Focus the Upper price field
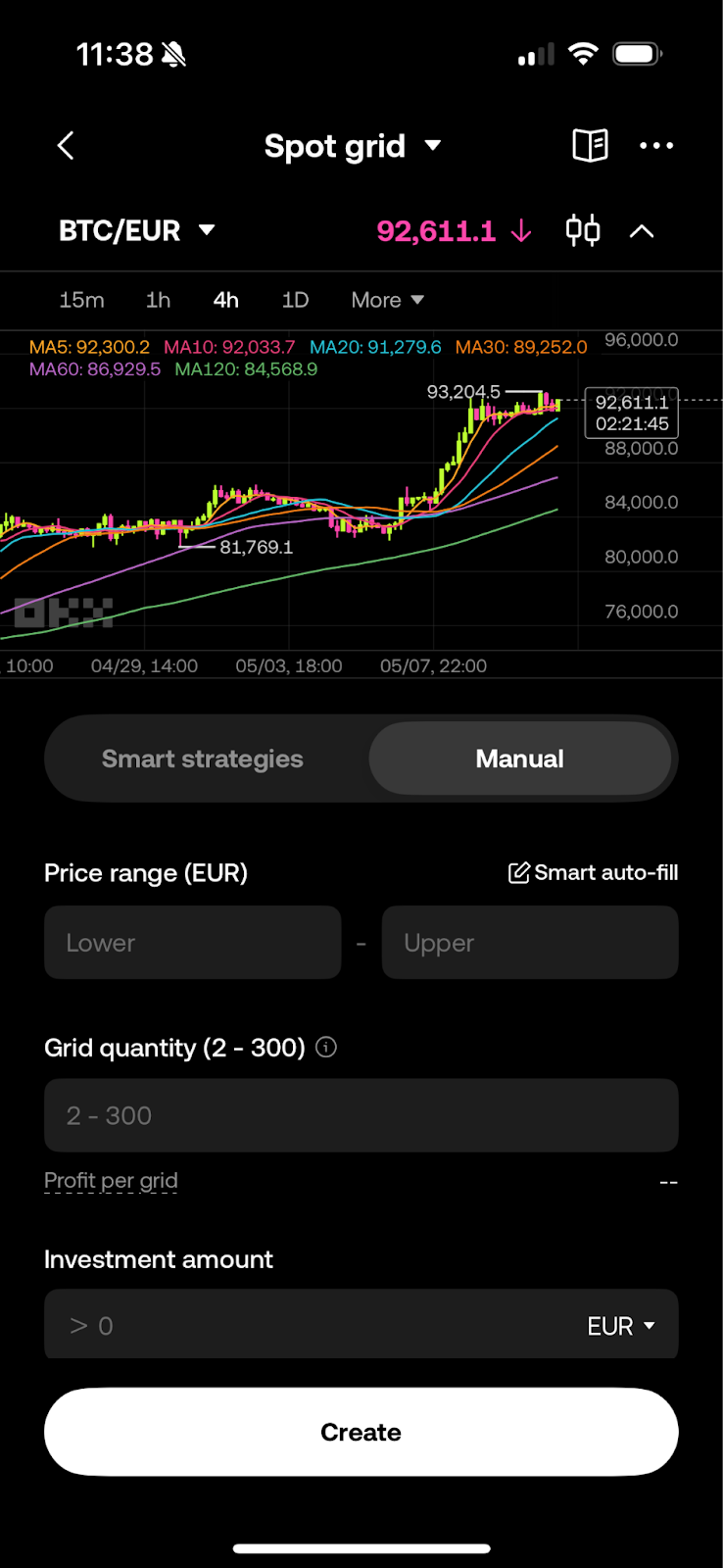This screenshot has width=723, height=1568. coord(530,943)
